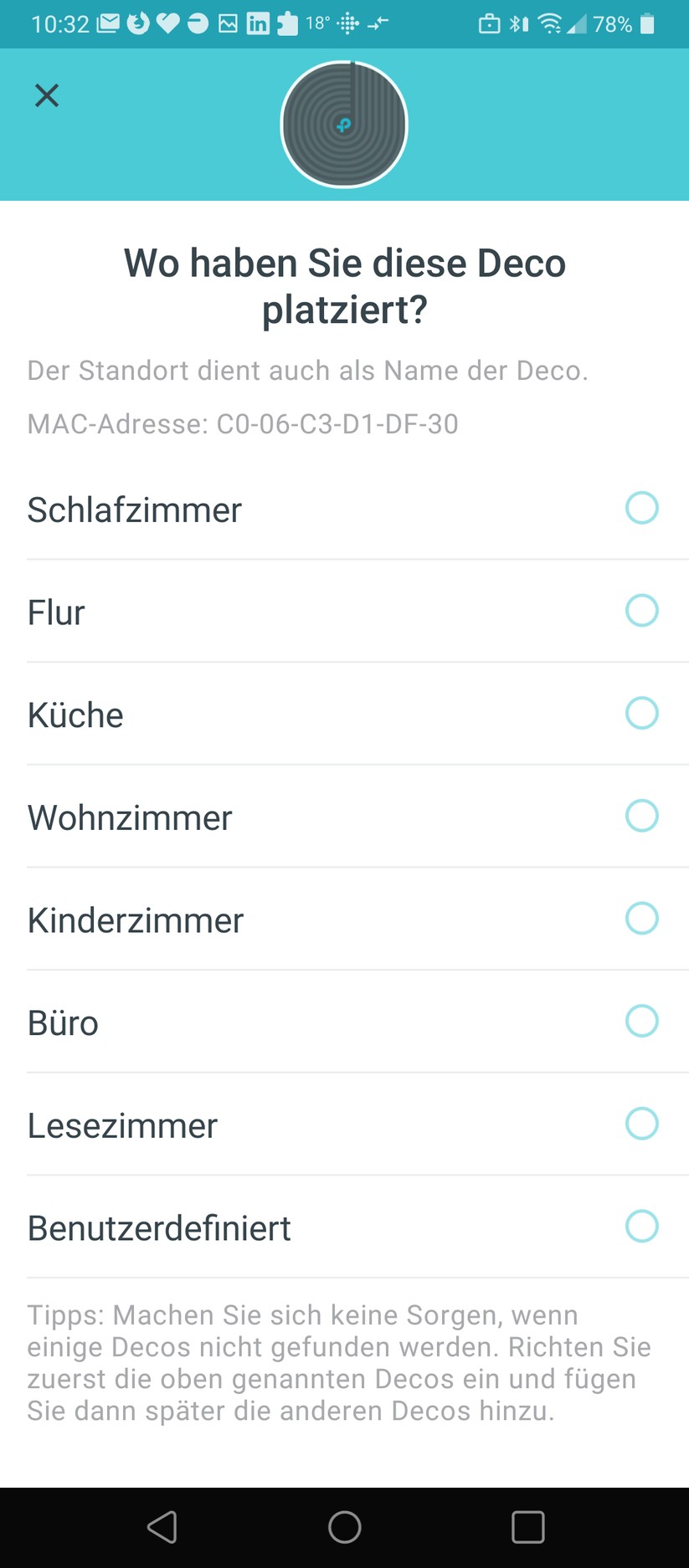The height and width of the screenshot is (1568, 689).
Task: Tap the Wi-Fi status icon
Action: click(552, 23)
